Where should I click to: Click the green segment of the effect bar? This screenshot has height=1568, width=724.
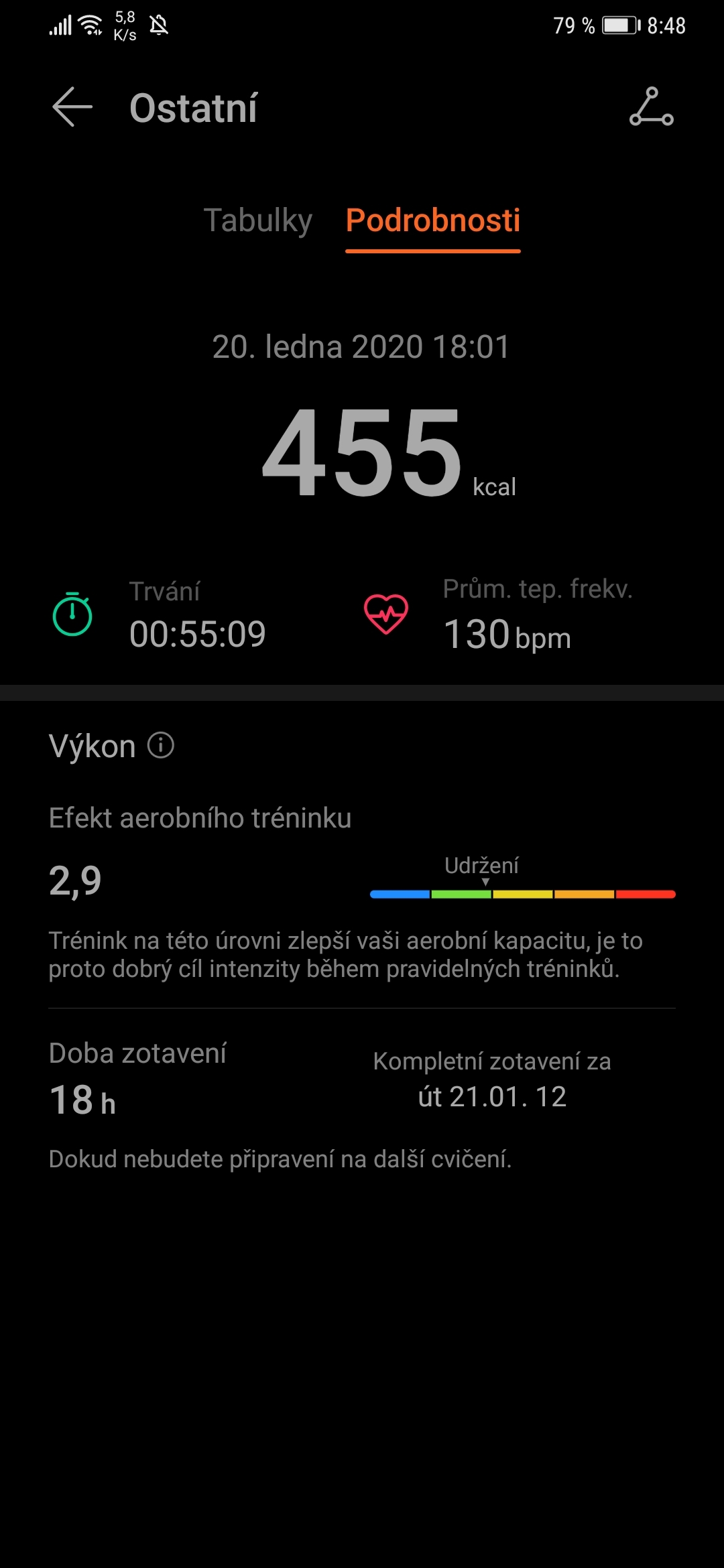click(x=463, y=893)
